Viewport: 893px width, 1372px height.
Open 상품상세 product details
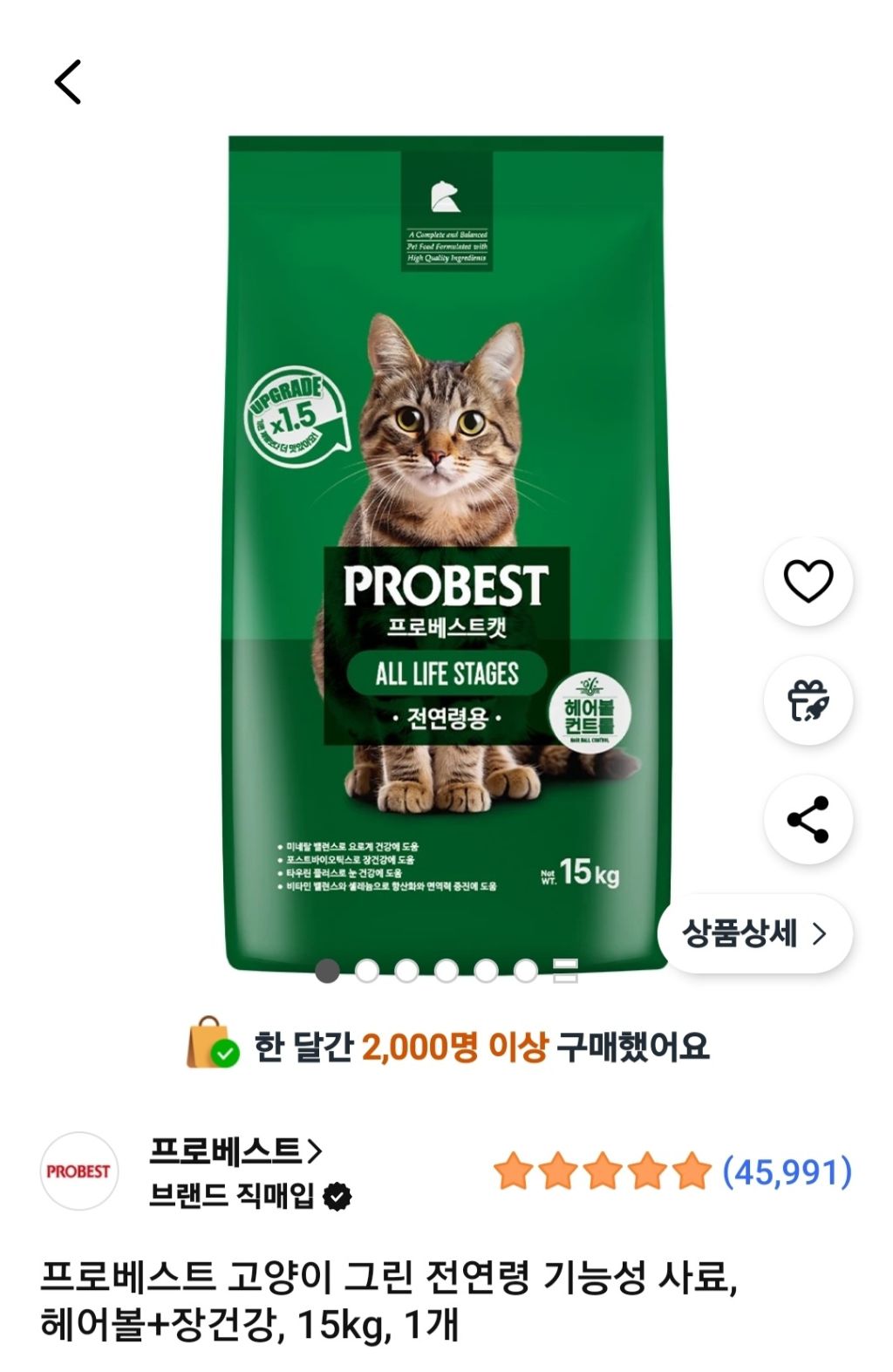coord(754,933)
